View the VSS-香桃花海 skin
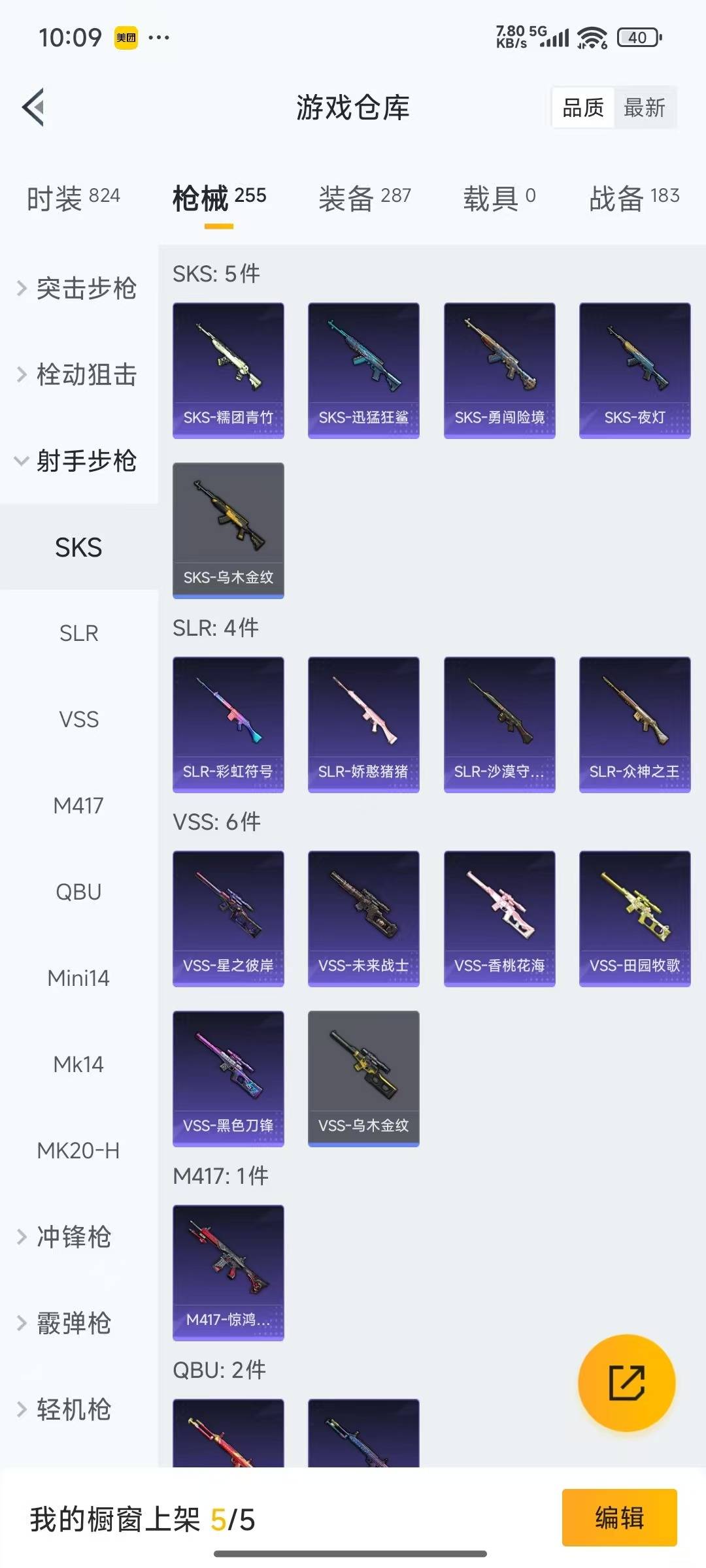This screenshot has height=1568, width=706. point(499,918)
